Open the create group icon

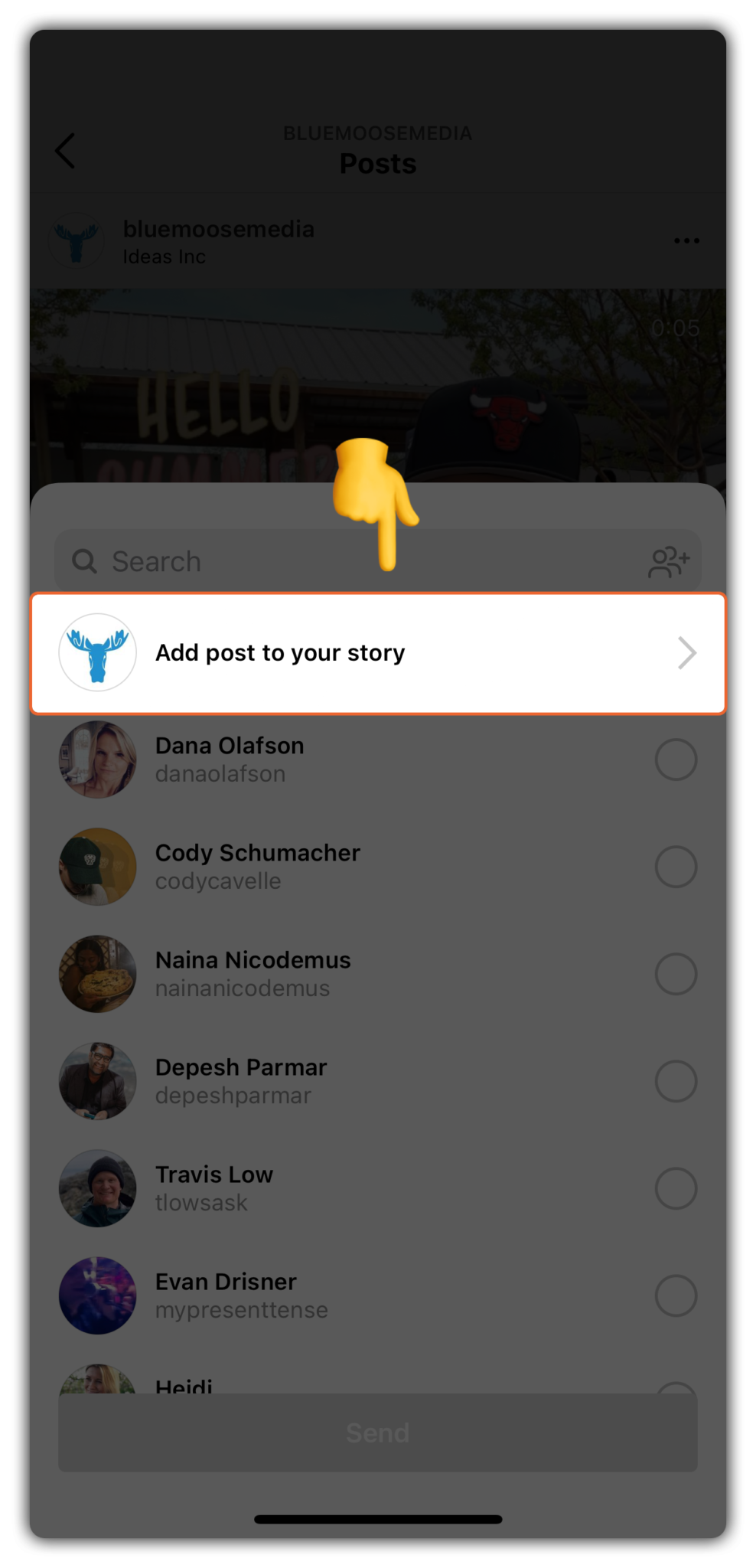(669, 562)
